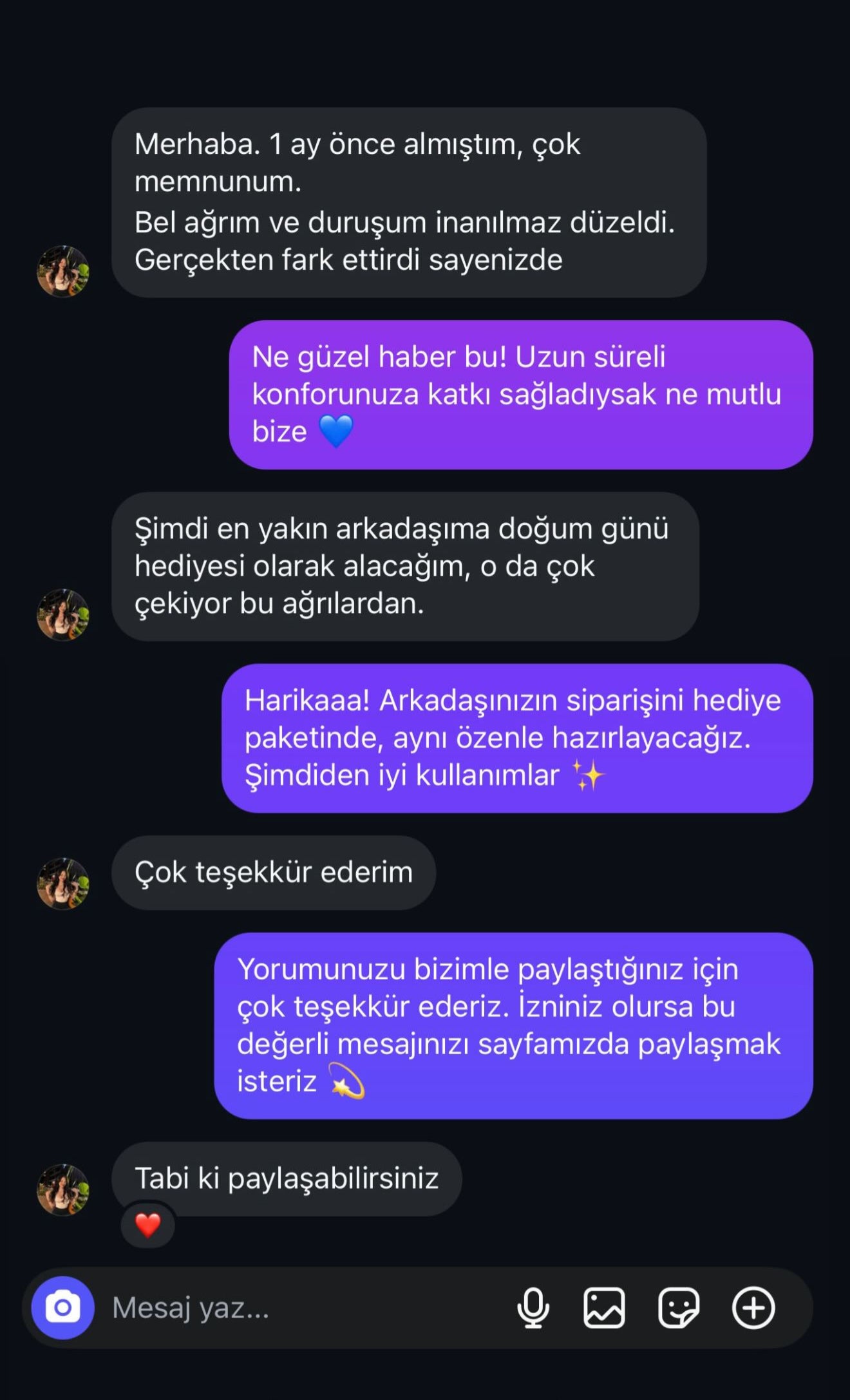Tap the plus icon for more options
Viewport: 850px width, 1400px height.
(753, 1308)
